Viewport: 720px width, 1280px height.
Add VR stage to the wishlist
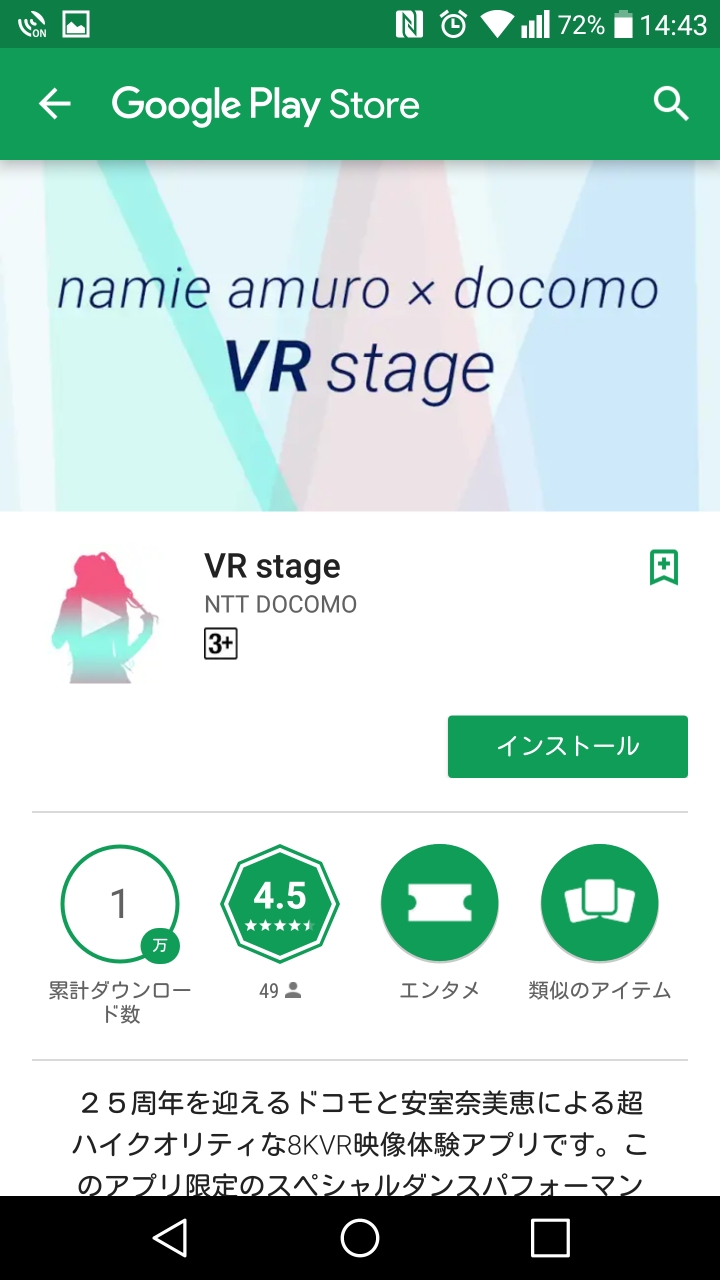[x=664, y=567]
